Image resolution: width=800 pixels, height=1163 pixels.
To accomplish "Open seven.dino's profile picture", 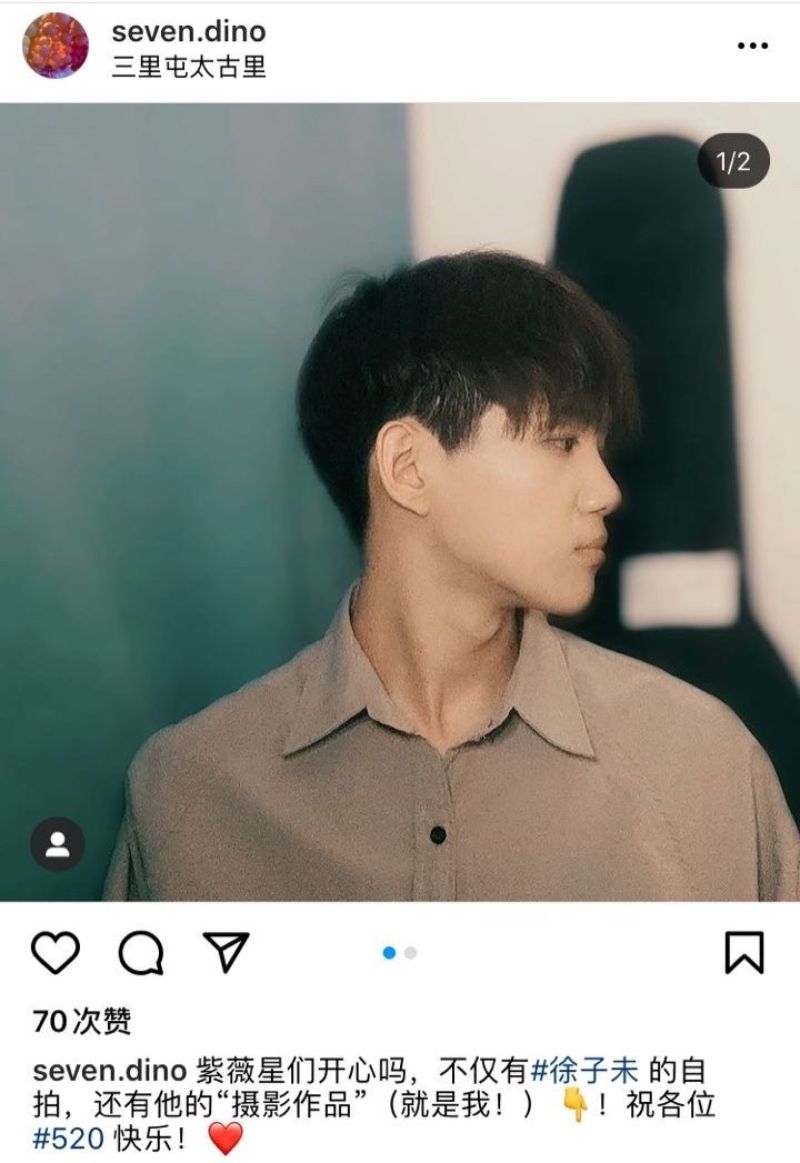I will (55, 46).
